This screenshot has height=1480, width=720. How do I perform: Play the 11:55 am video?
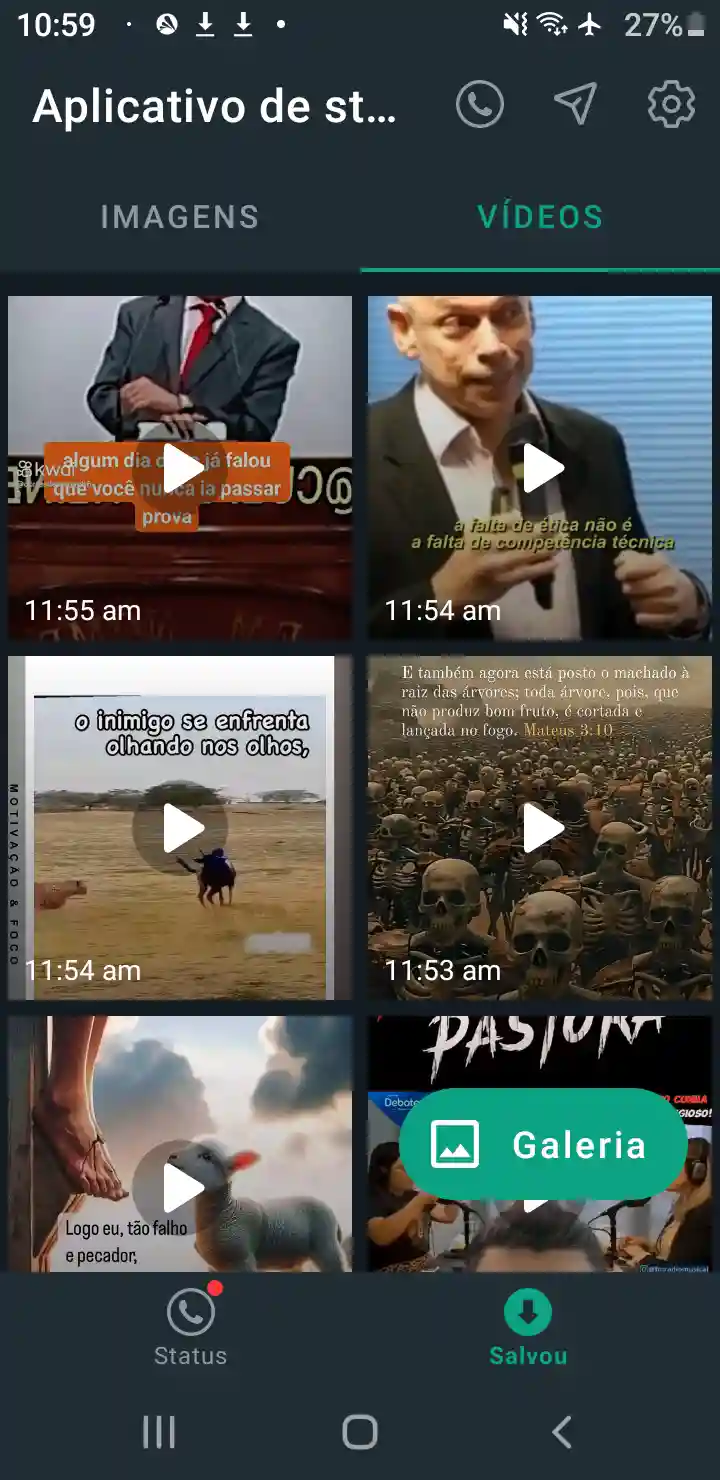(x=180, y=468)
